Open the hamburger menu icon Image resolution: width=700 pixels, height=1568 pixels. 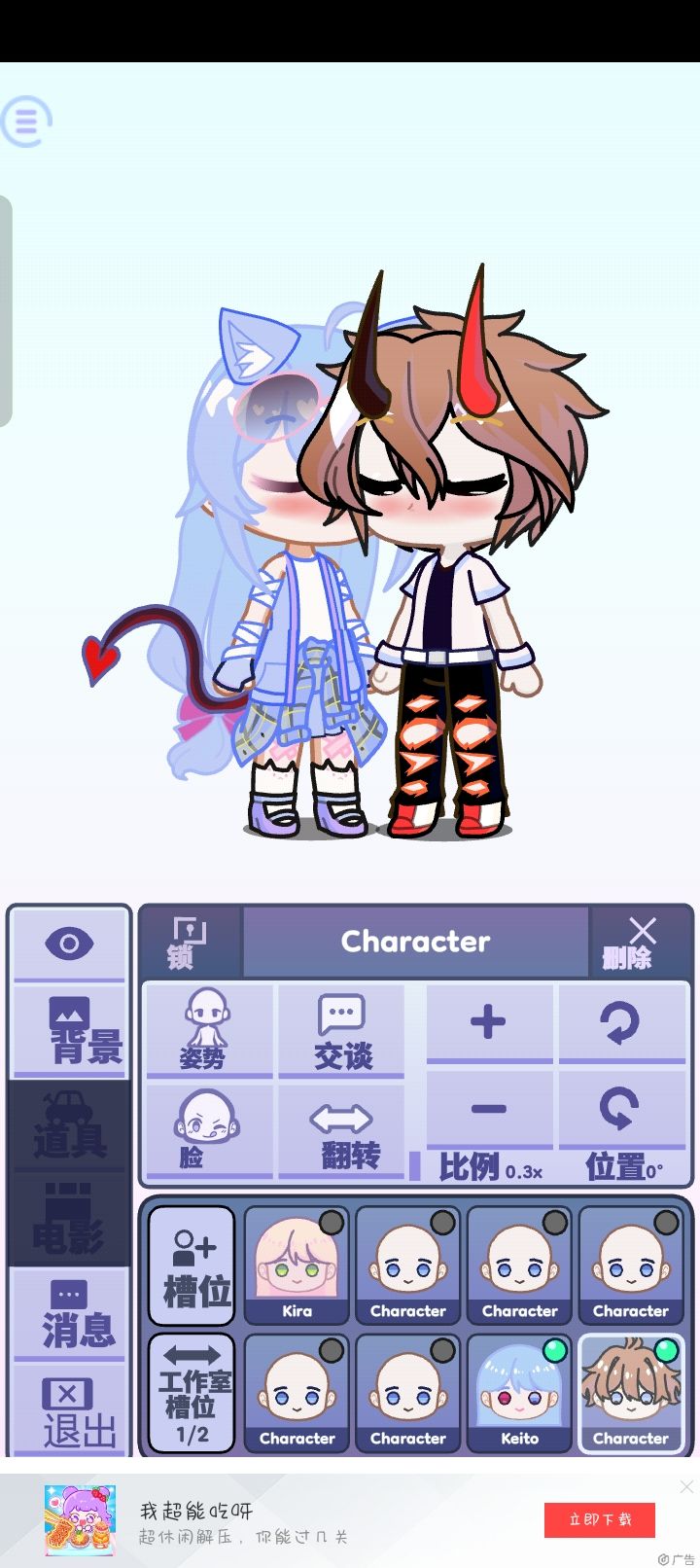[25, 122]
